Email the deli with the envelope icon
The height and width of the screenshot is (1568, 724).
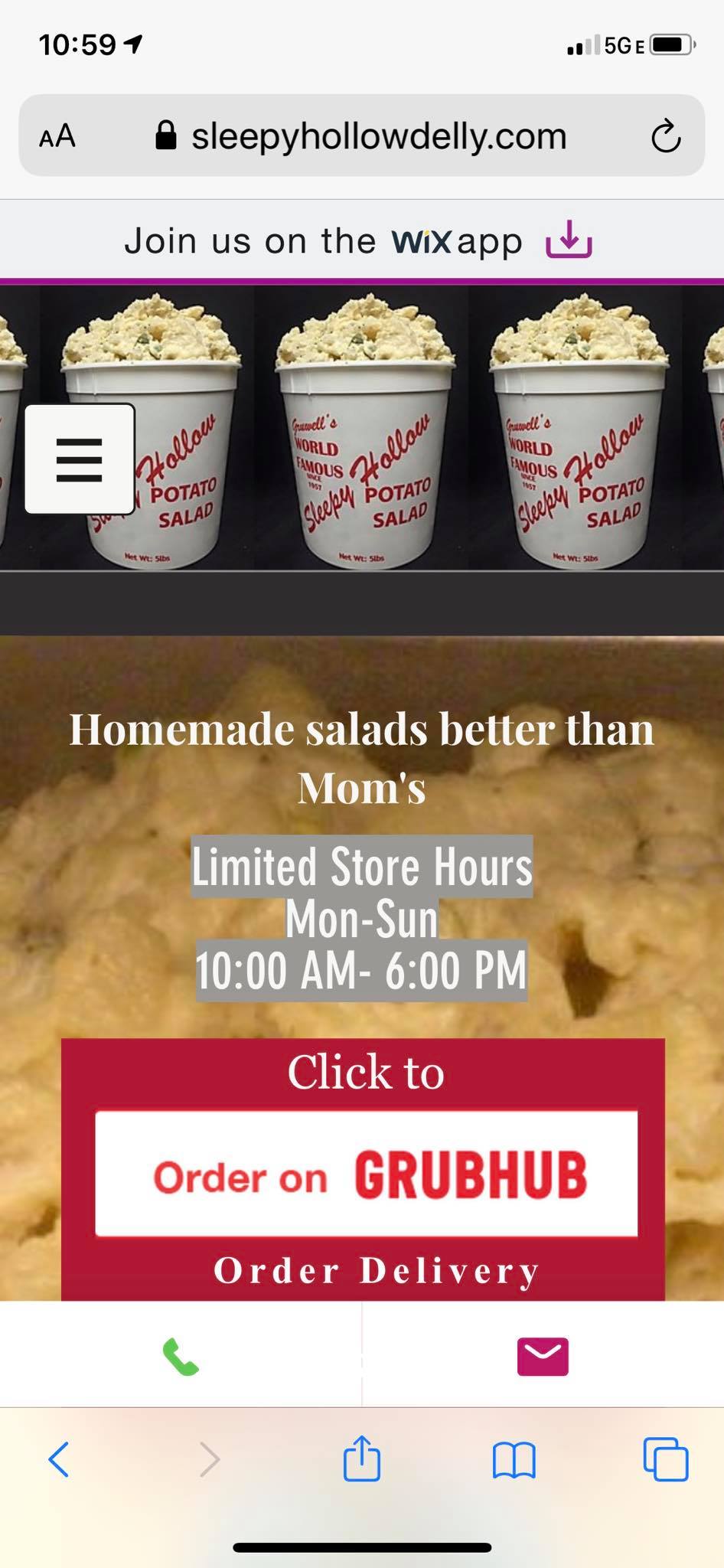543,1356
